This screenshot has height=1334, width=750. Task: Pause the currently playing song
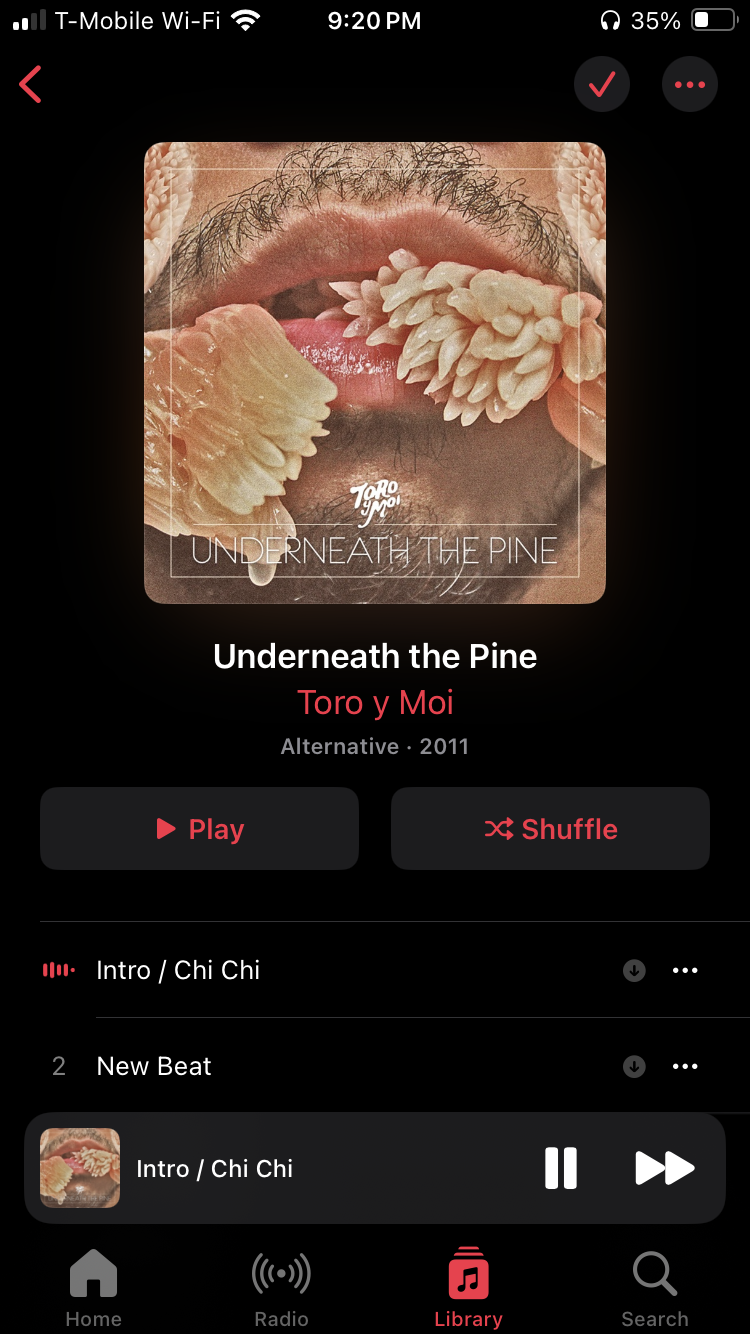[561, 1168]
